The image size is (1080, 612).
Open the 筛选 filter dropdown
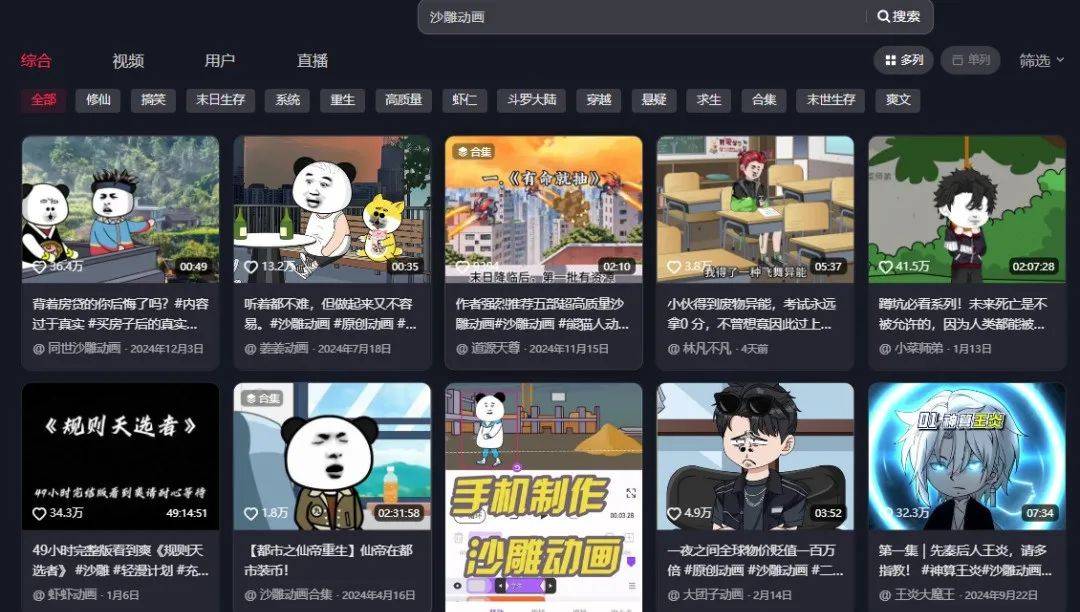(1041, 60)
